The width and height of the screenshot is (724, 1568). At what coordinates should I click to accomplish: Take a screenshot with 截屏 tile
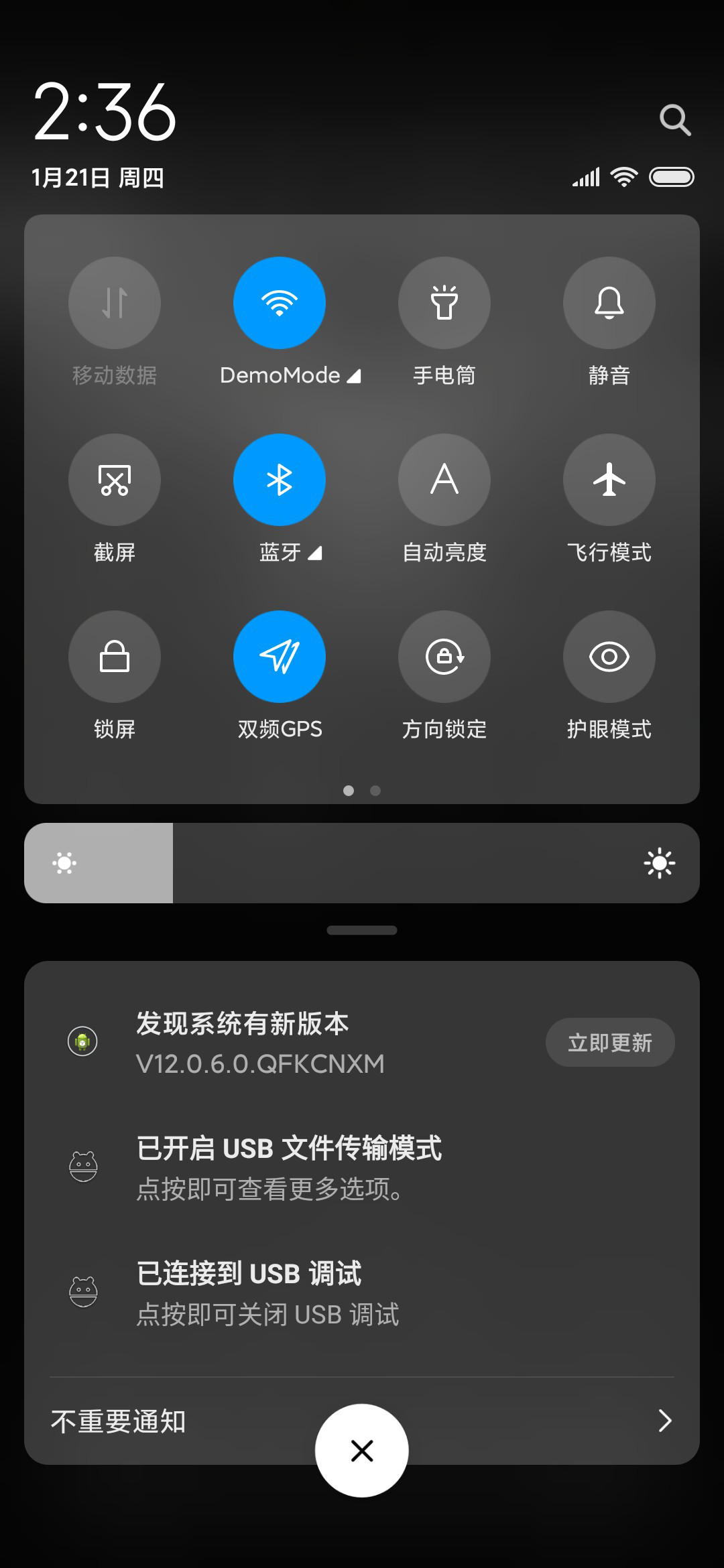115,480
